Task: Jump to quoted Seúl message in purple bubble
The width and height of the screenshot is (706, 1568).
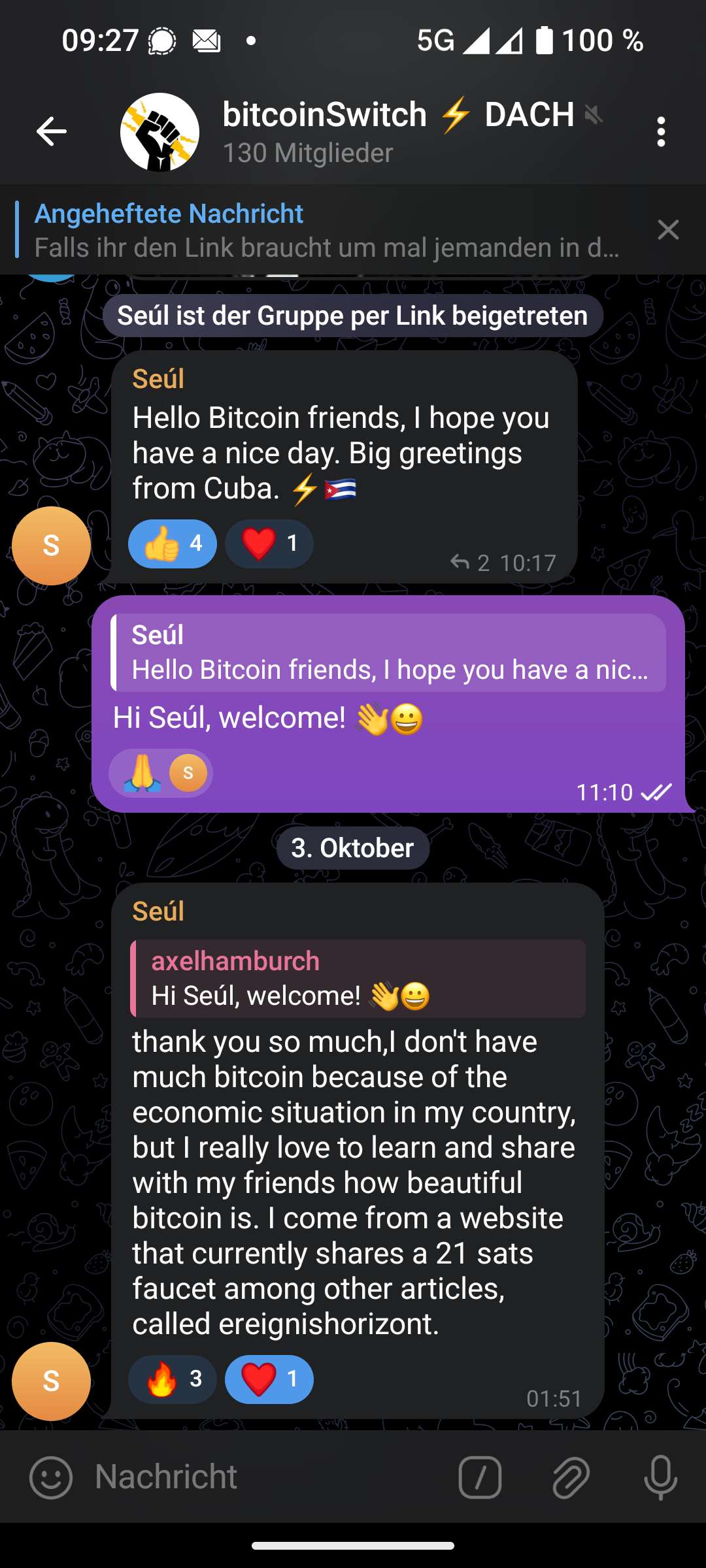Action: click(x=390, y=653)
